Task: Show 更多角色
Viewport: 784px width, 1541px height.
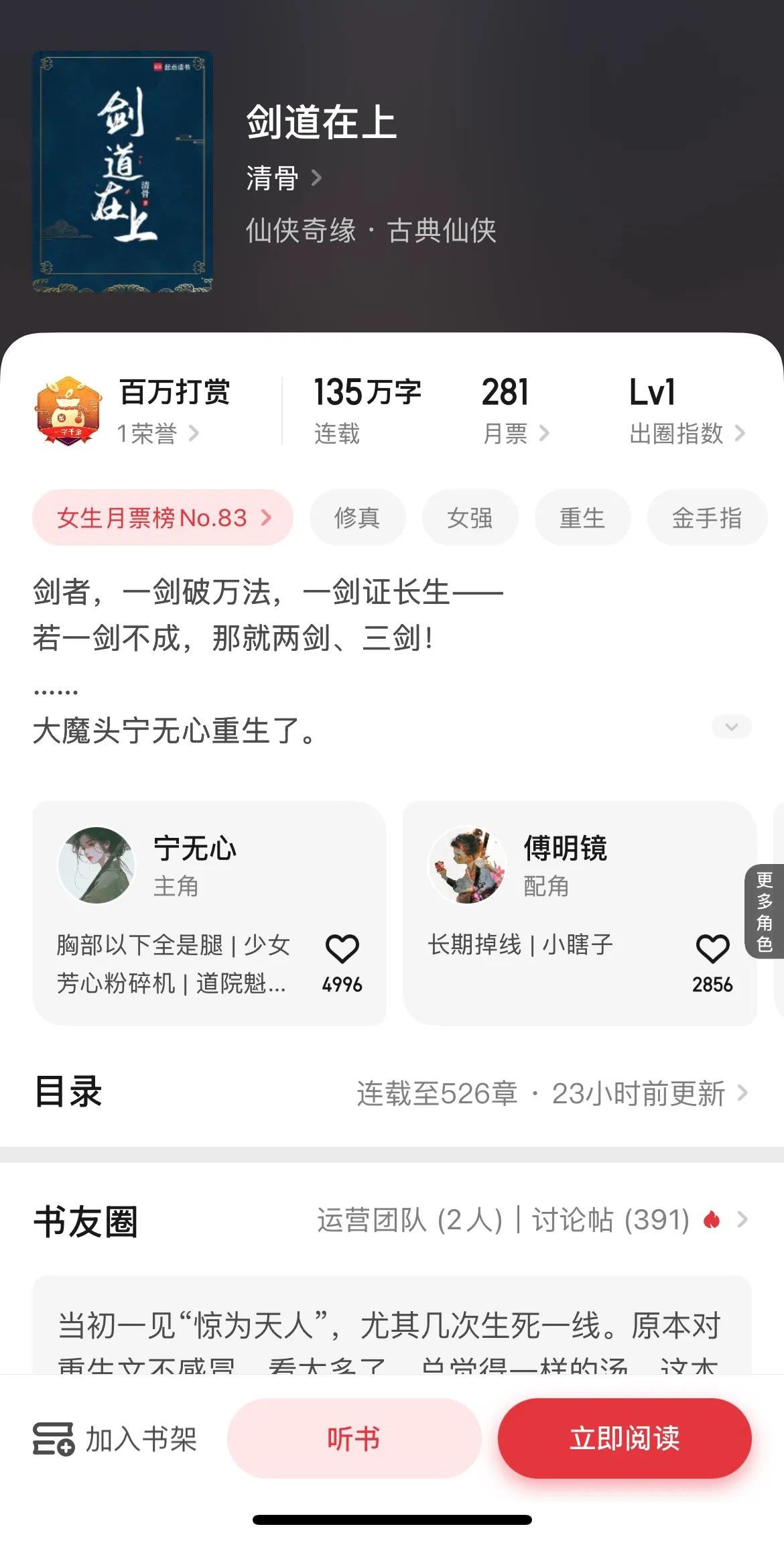Action: pos(765,912)
